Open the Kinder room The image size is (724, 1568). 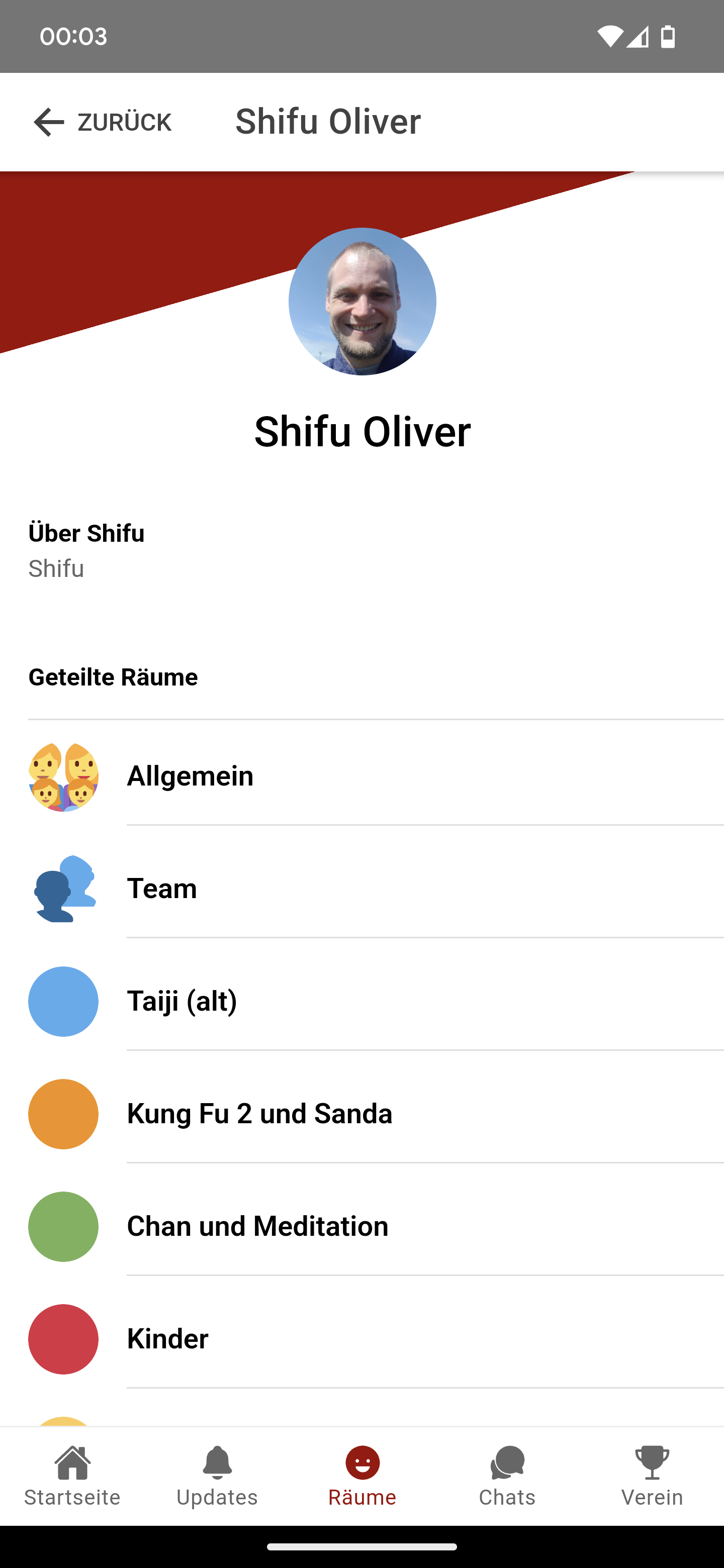(x=361, y=1339)
